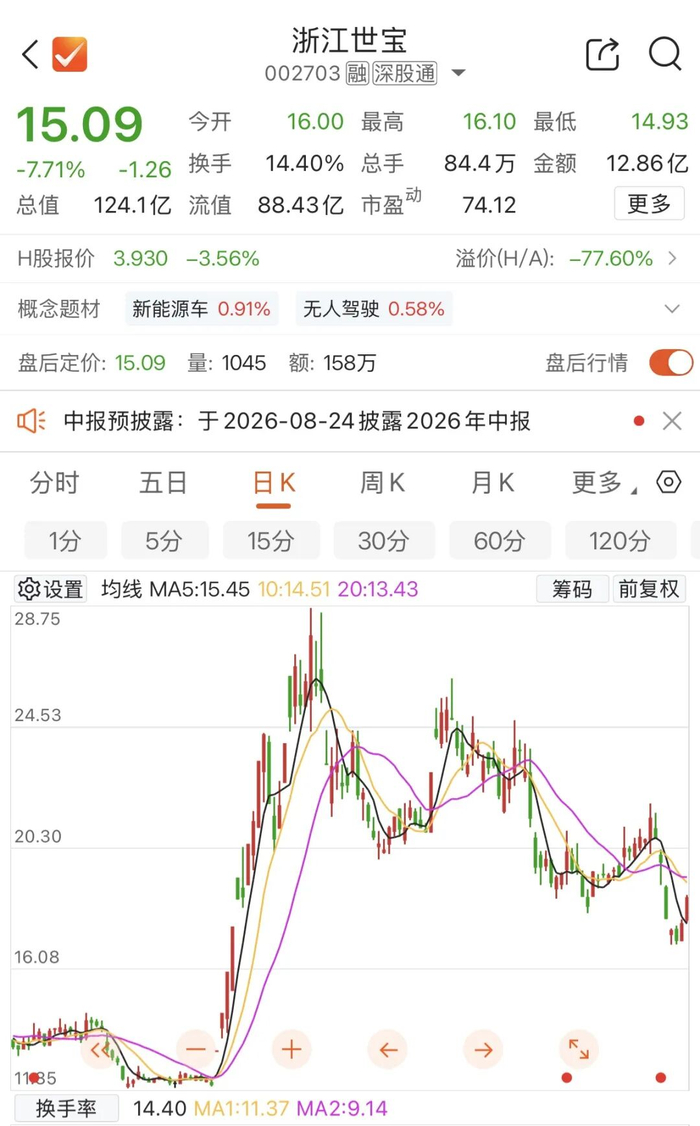This screenshot has height=1126, width=700.
Task: Zoom in chart with plus button
Action: point(291,1049)
